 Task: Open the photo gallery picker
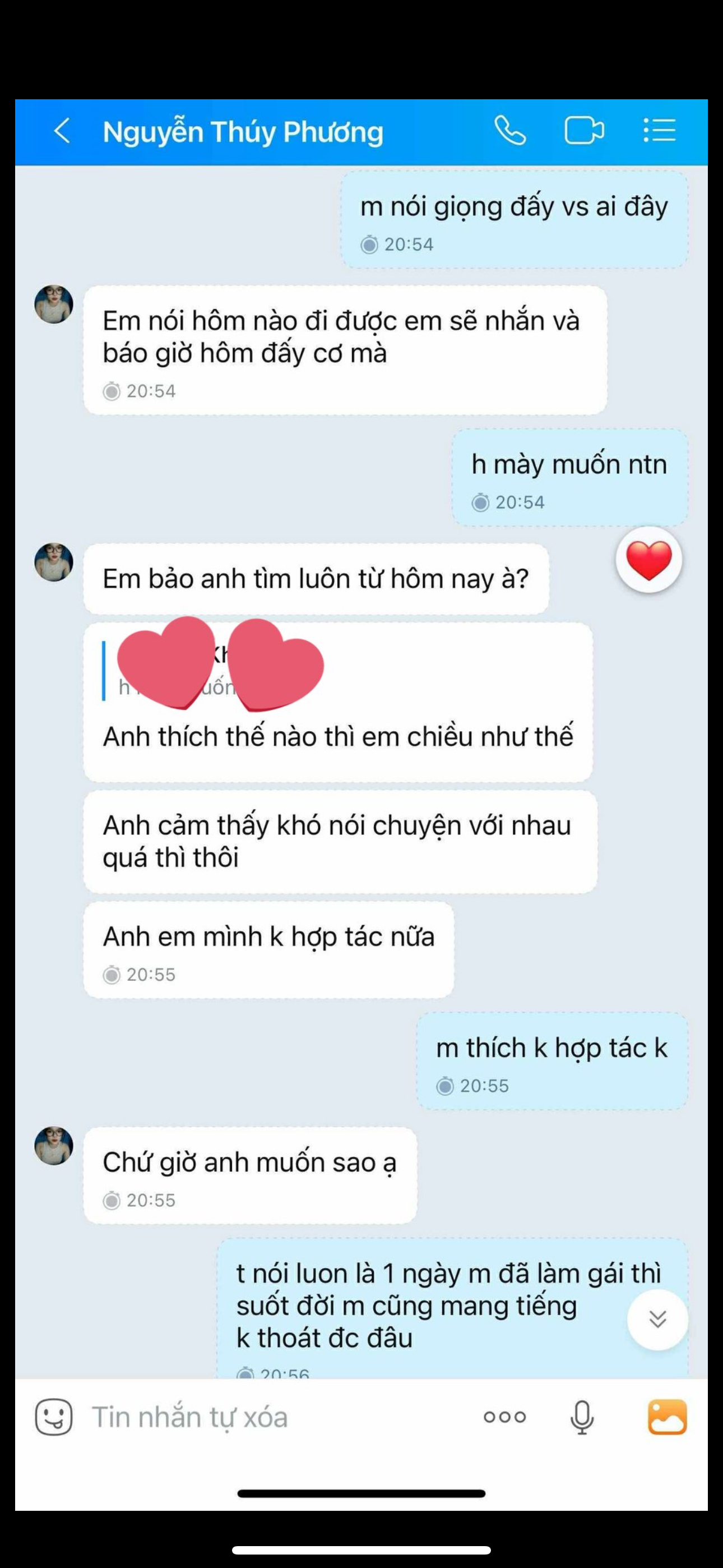667,1417
